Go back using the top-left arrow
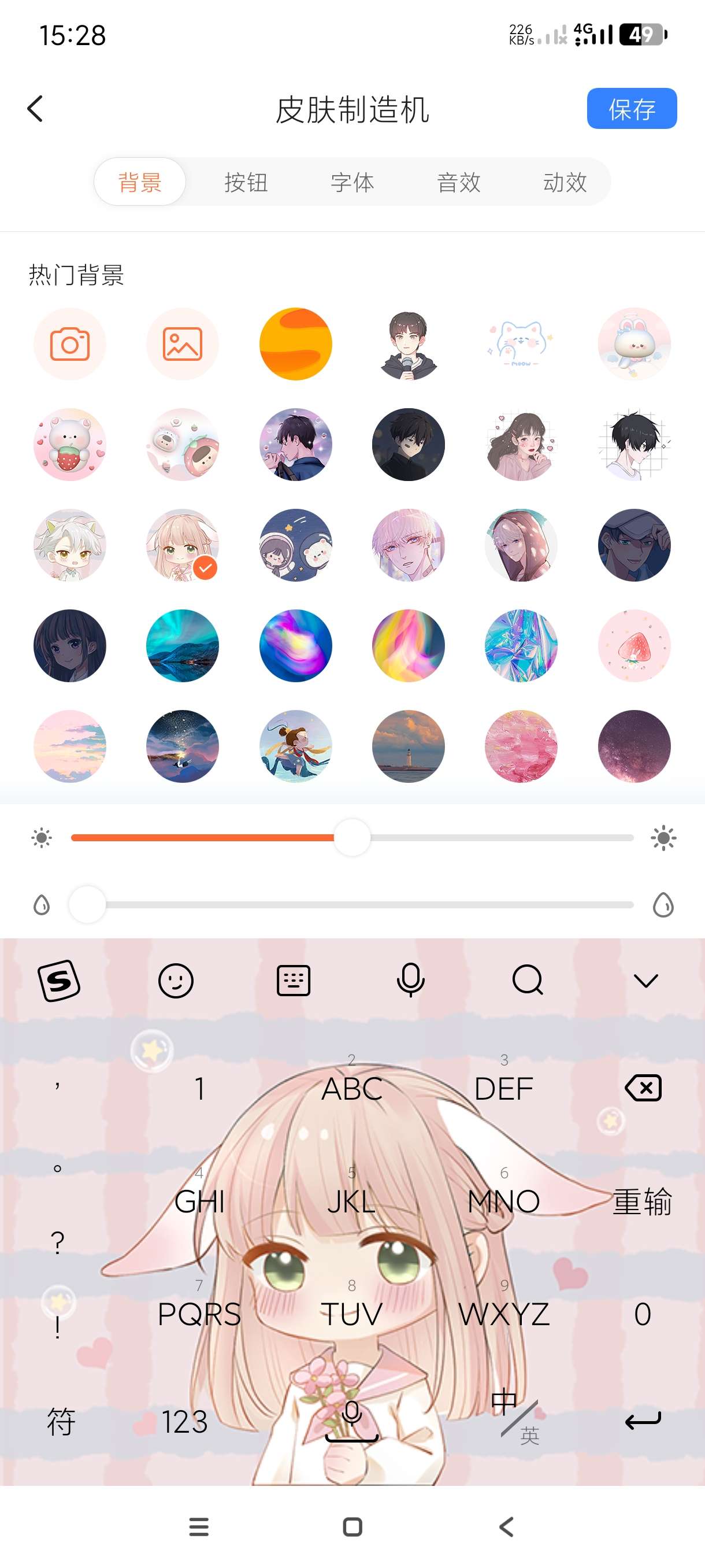The height and width of the screenshot is (1568, 705). 35,109
